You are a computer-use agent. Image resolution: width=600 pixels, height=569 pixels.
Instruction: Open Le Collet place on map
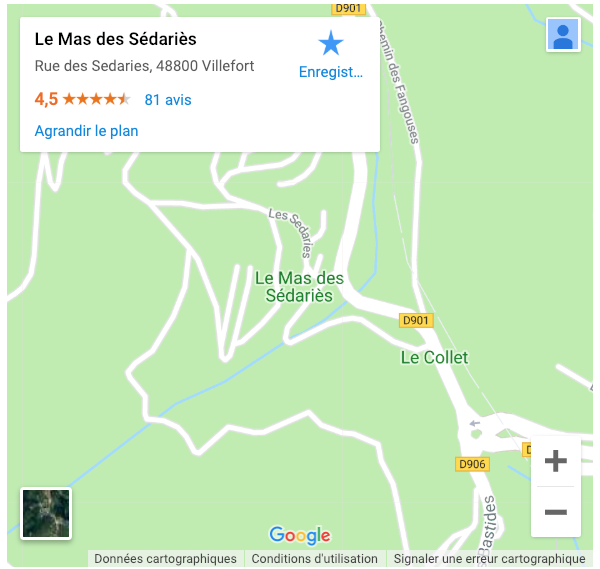tap(434, 357)
